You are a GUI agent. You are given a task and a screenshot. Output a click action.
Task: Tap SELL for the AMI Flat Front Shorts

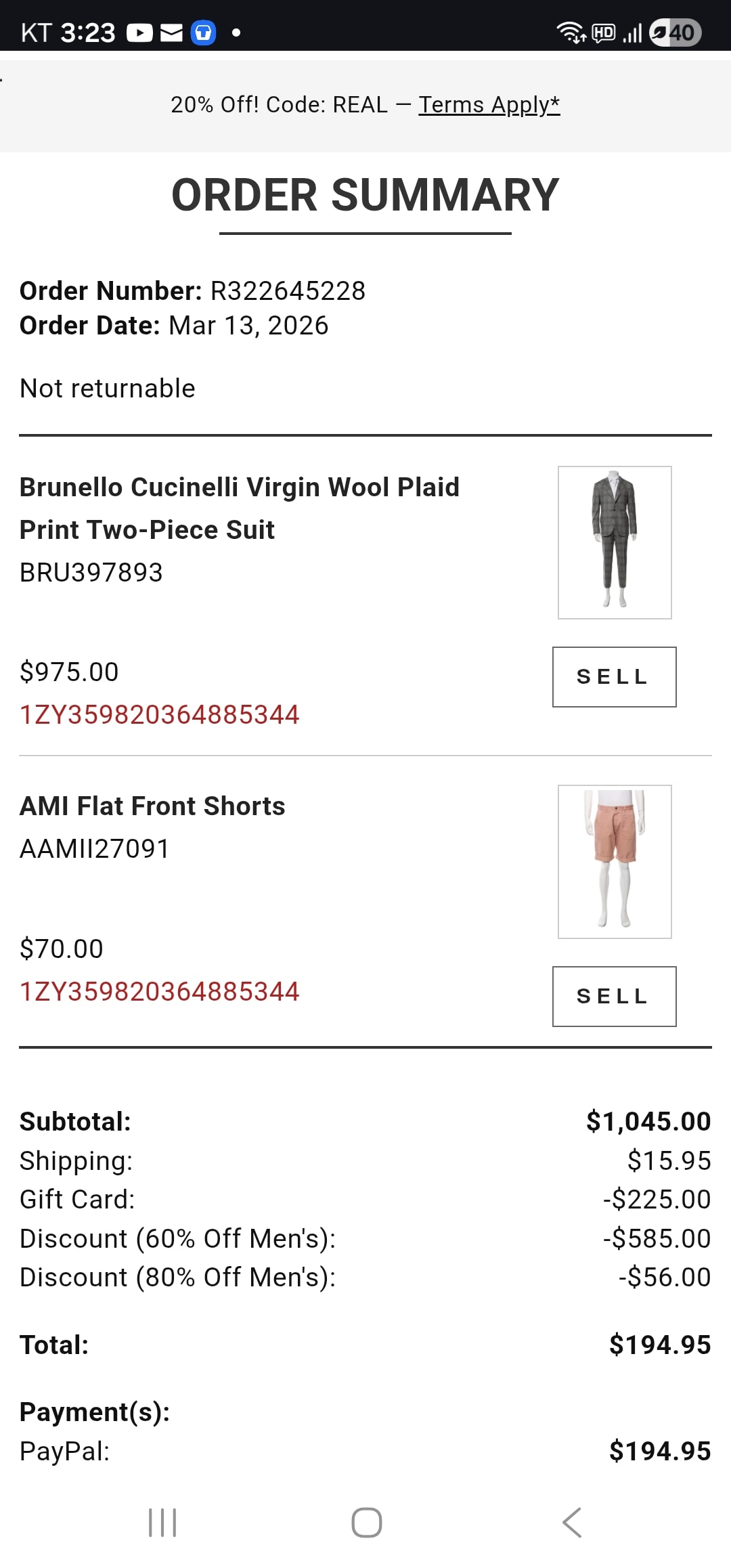(613, 996)
